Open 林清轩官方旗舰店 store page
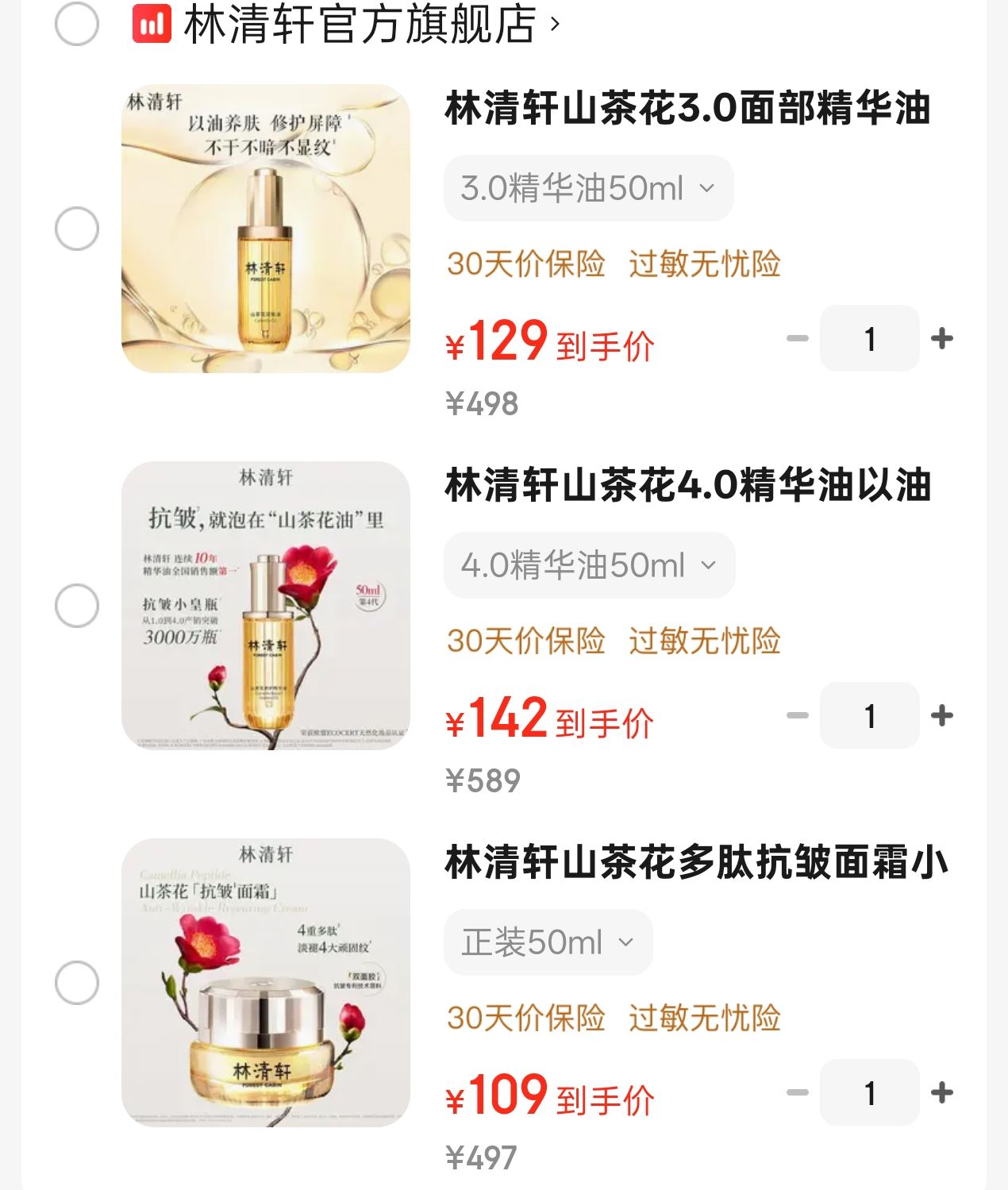This screenshot has width=1008, height=1190. [x=360, y=25]
